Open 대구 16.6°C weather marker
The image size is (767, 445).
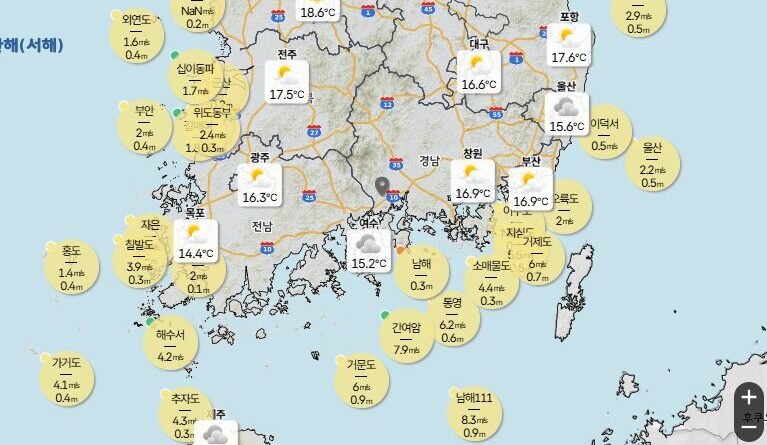pyautogui.click(x=479, y=72)
